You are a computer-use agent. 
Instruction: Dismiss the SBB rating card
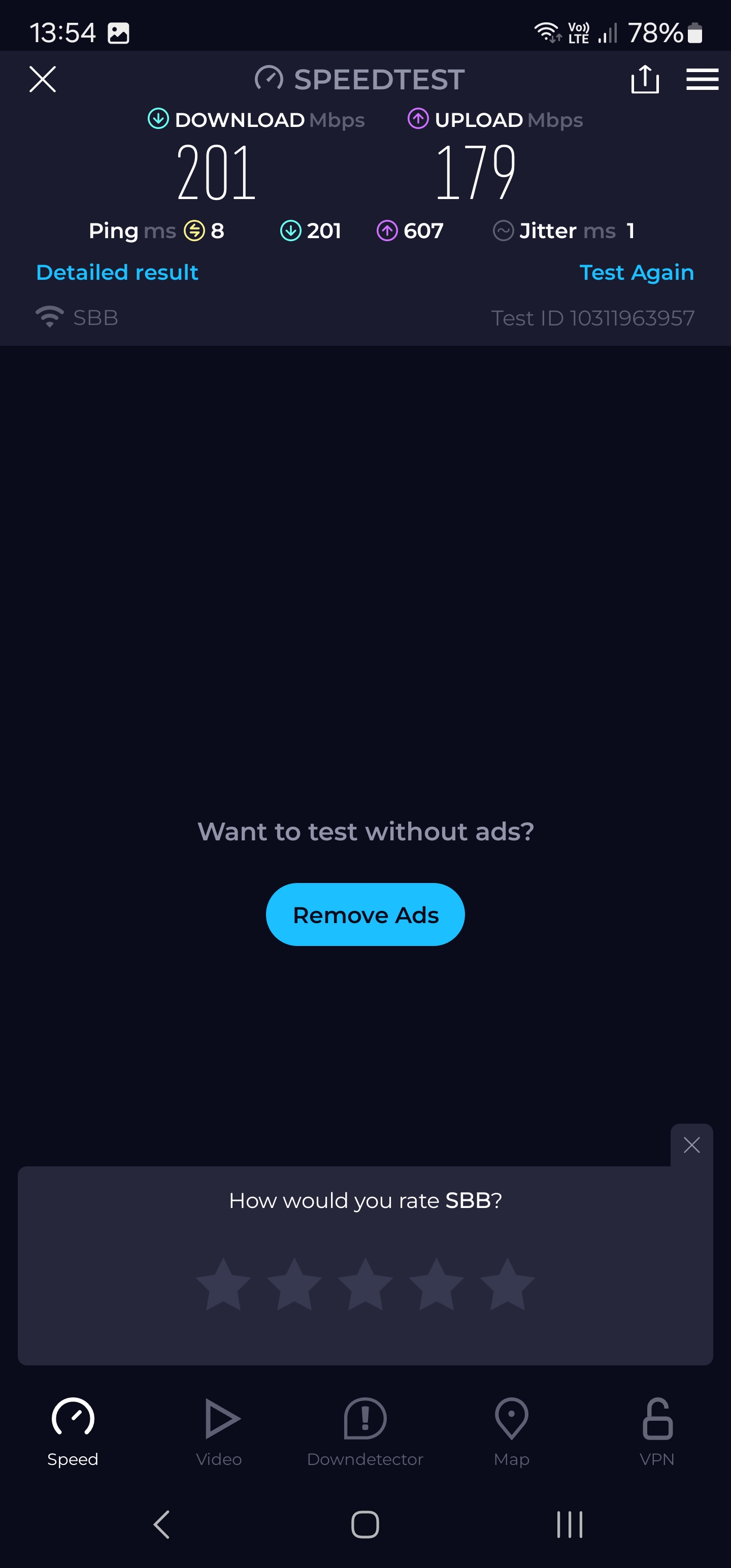(691, 1145)
